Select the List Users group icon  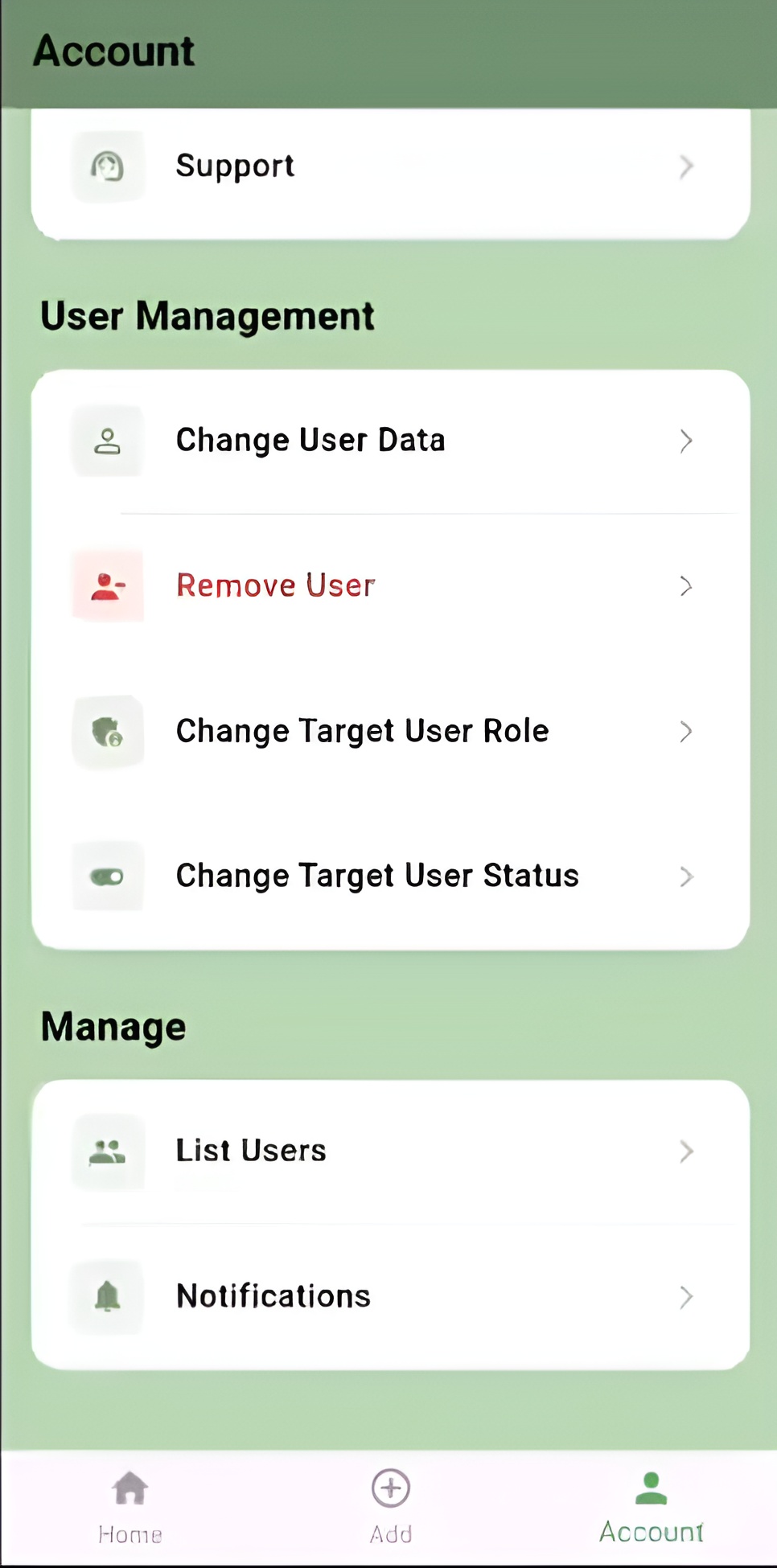tap(108, 1151)
